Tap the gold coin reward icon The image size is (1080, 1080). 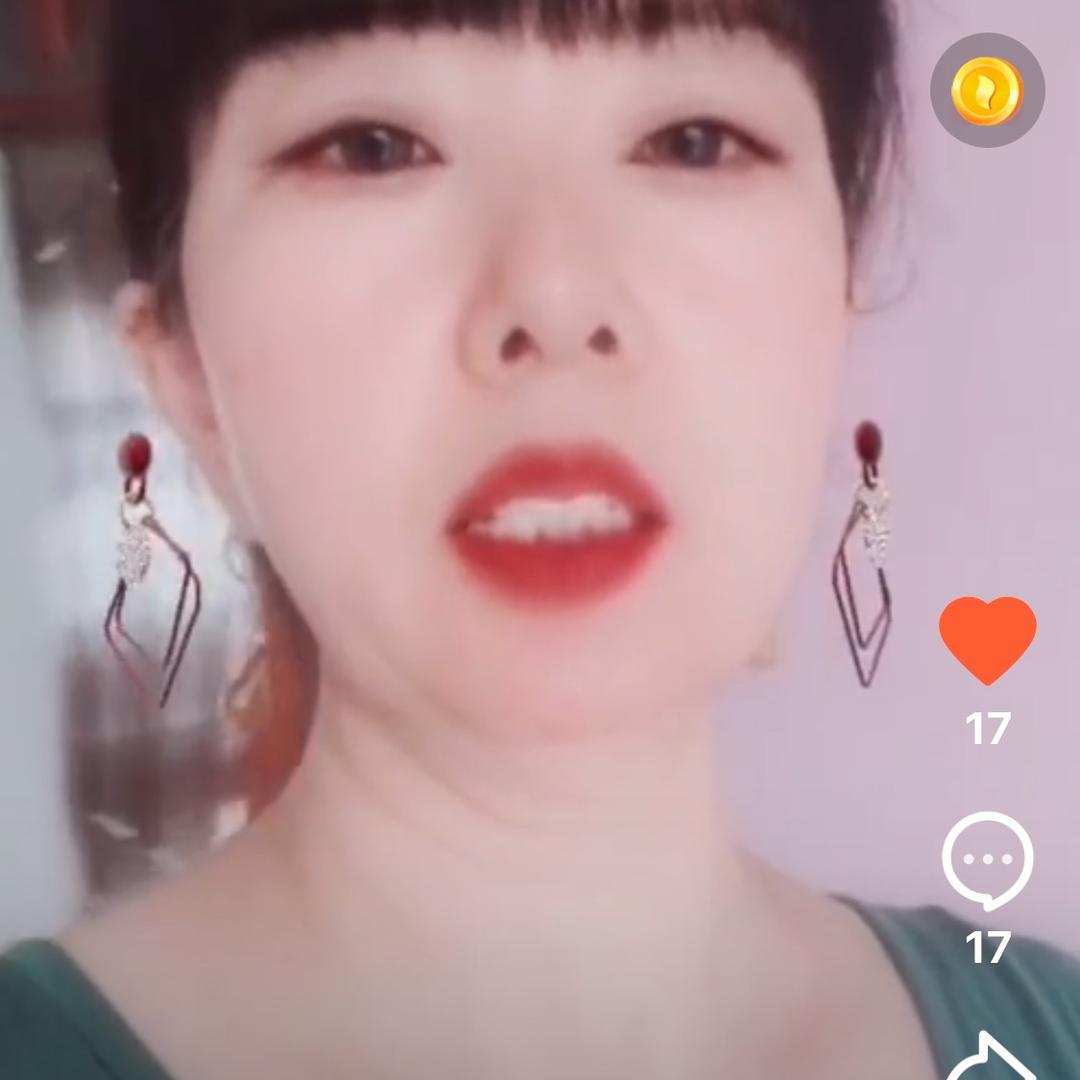987,91
